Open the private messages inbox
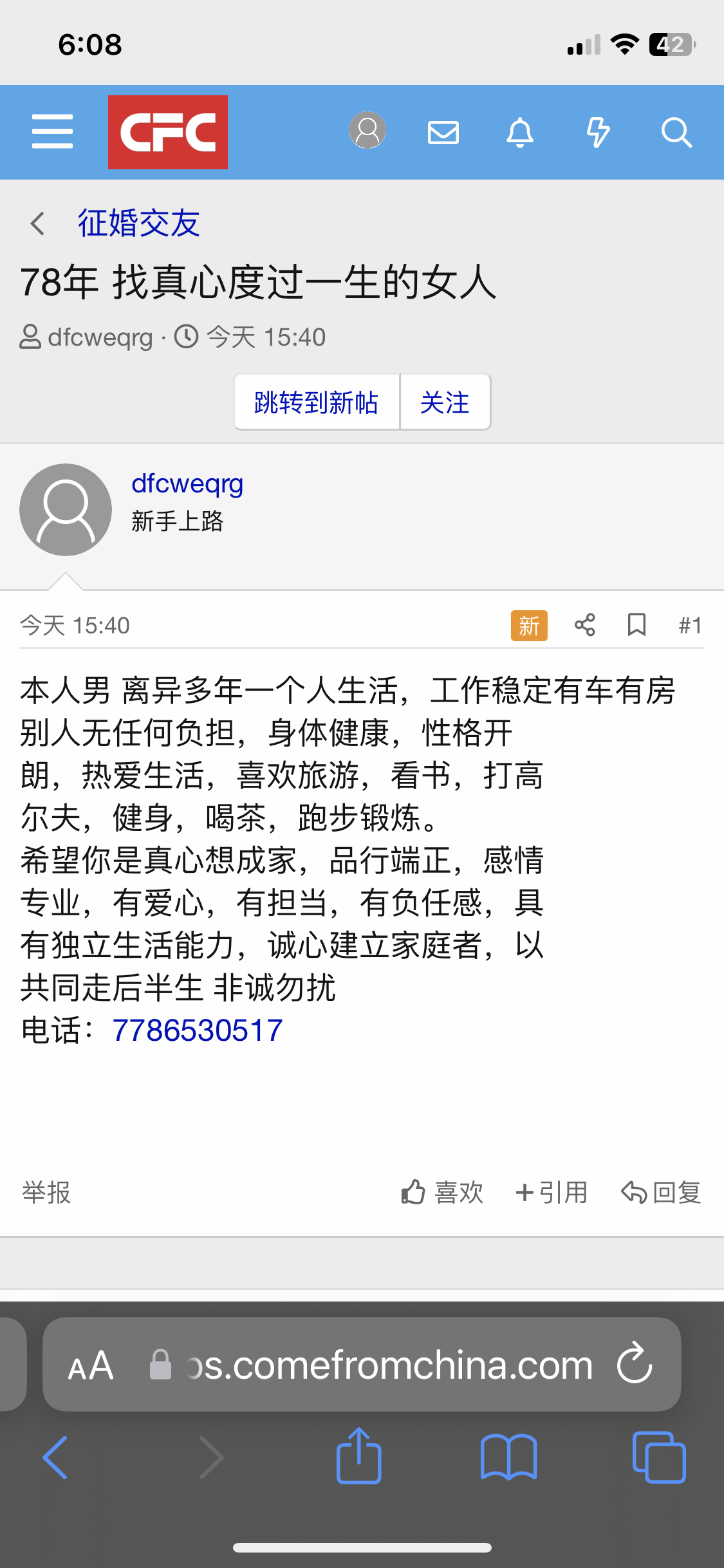724x1568 pixels. point(443,133)
